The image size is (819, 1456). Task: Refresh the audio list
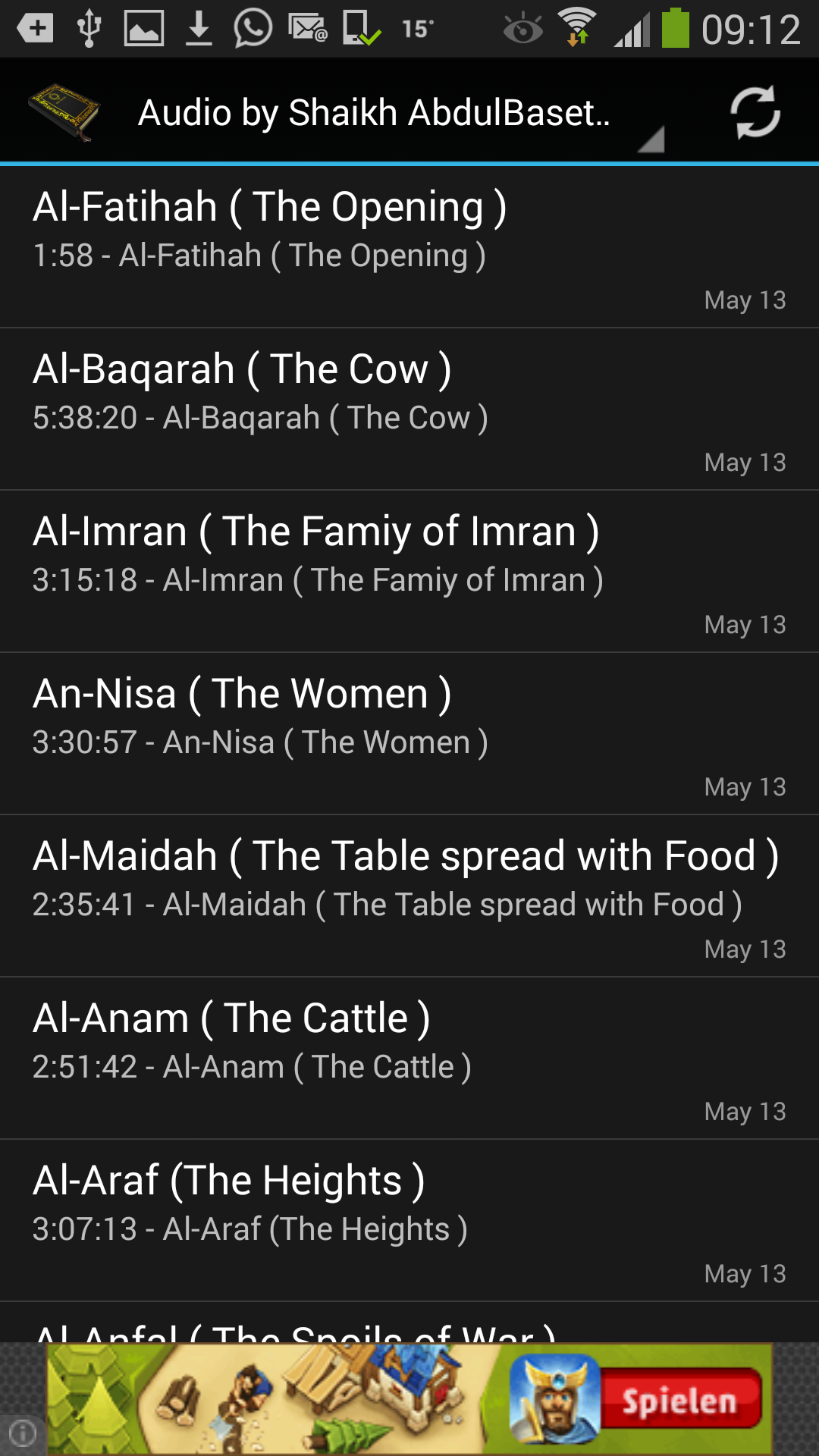tap(755, 113)
